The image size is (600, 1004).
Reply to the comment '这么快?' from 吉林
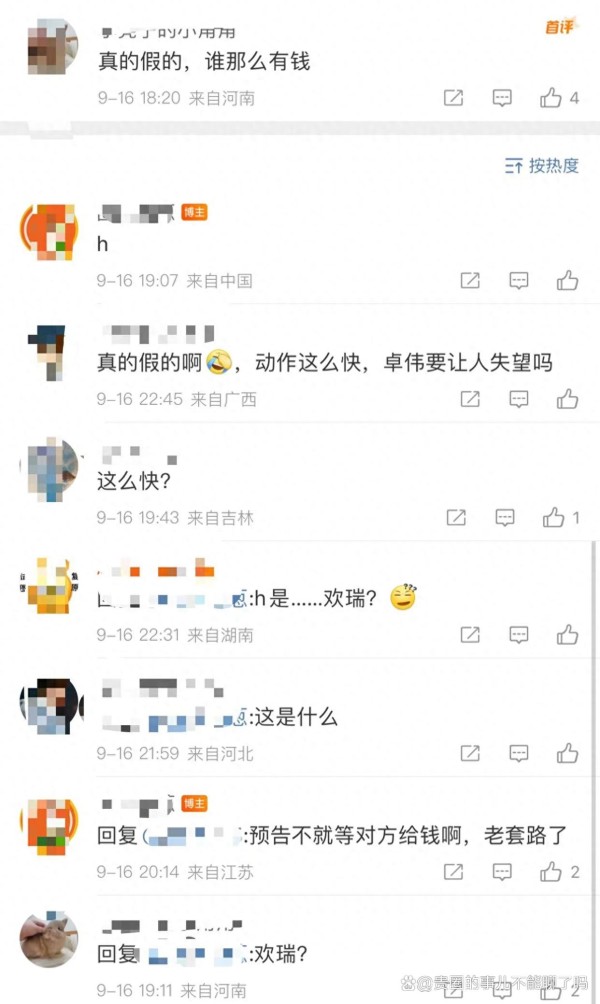point(505,517)
